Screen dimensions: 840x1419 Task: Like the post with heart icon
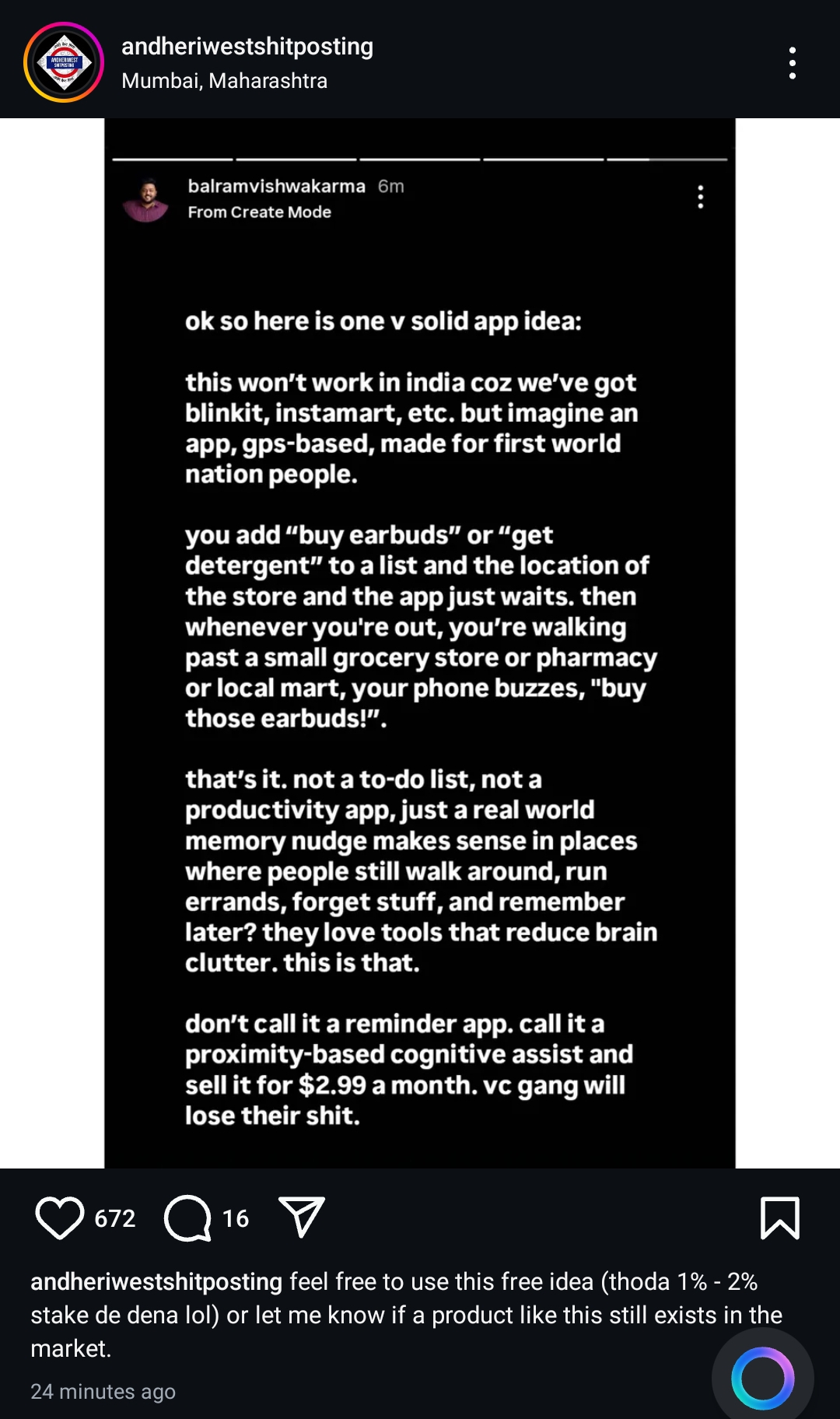60,1218
